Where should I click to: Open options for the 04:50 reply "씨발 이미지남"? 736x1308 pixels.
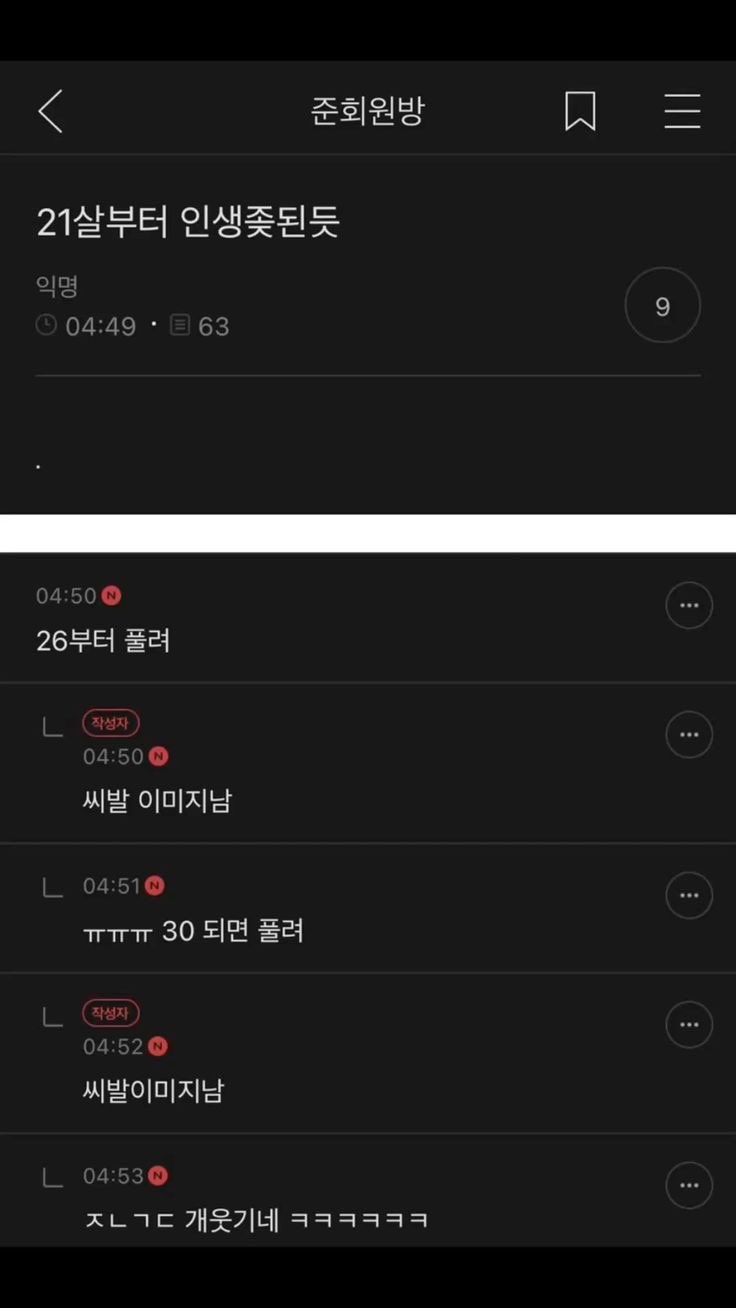689,735
